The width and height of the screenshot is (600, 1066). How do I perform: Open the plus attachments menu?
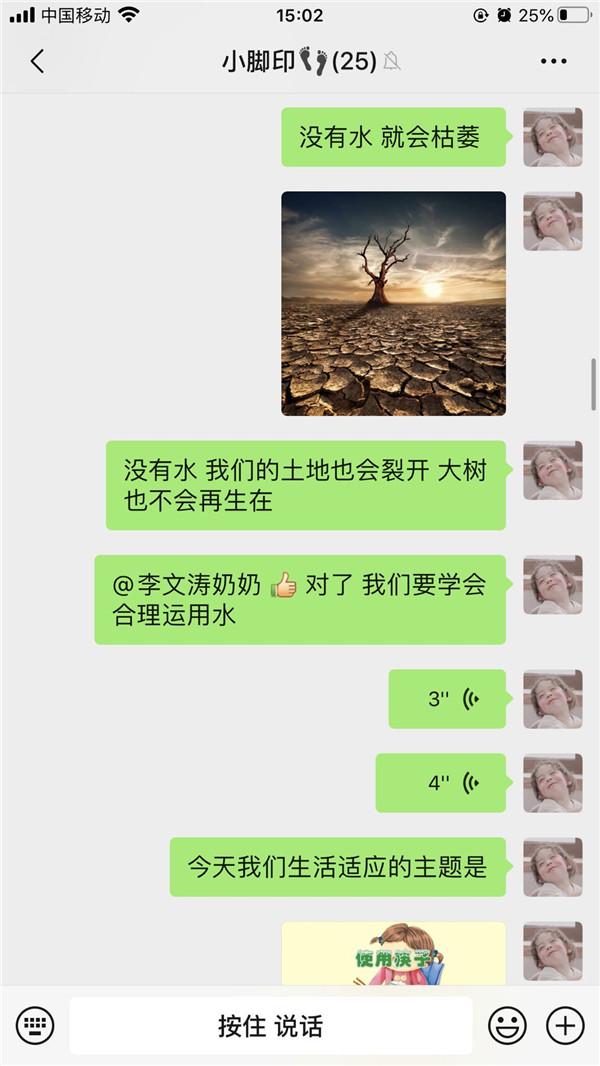(x=565, y=1025)
